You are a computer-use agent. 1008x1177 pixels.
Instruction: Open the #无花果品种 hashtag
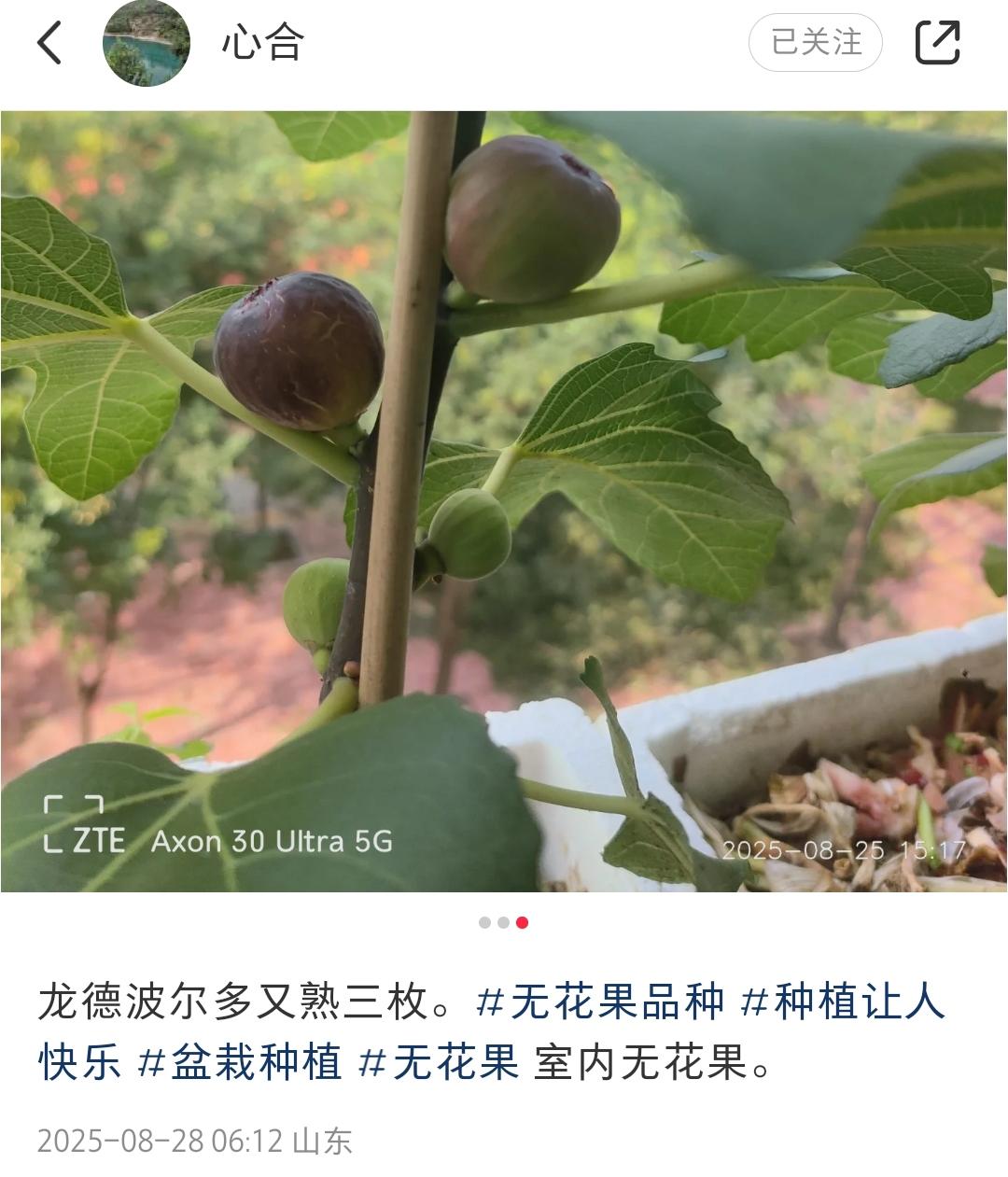(600, 1002)
